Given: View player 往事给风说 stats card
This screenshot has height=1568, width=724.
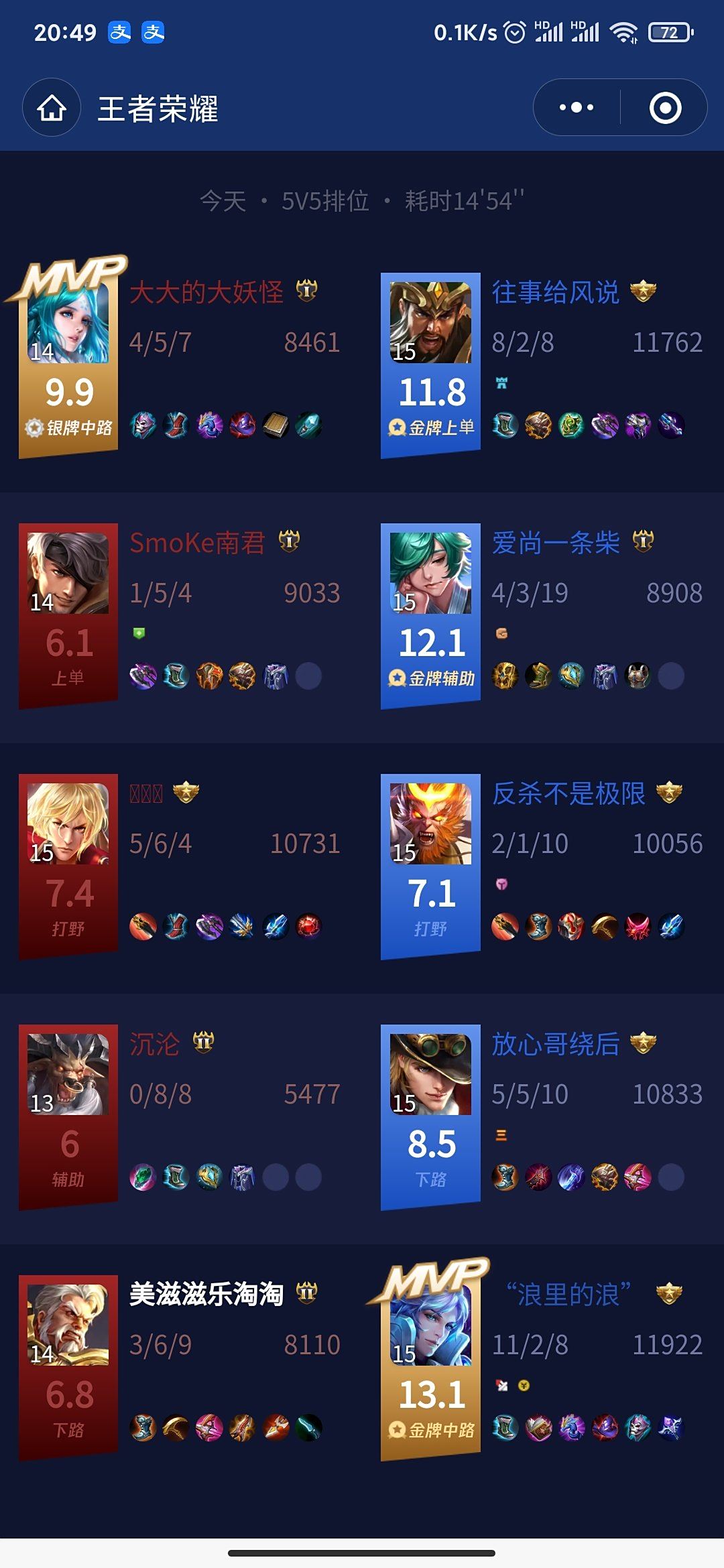Looking at the screenshot, I should point(555,293).
